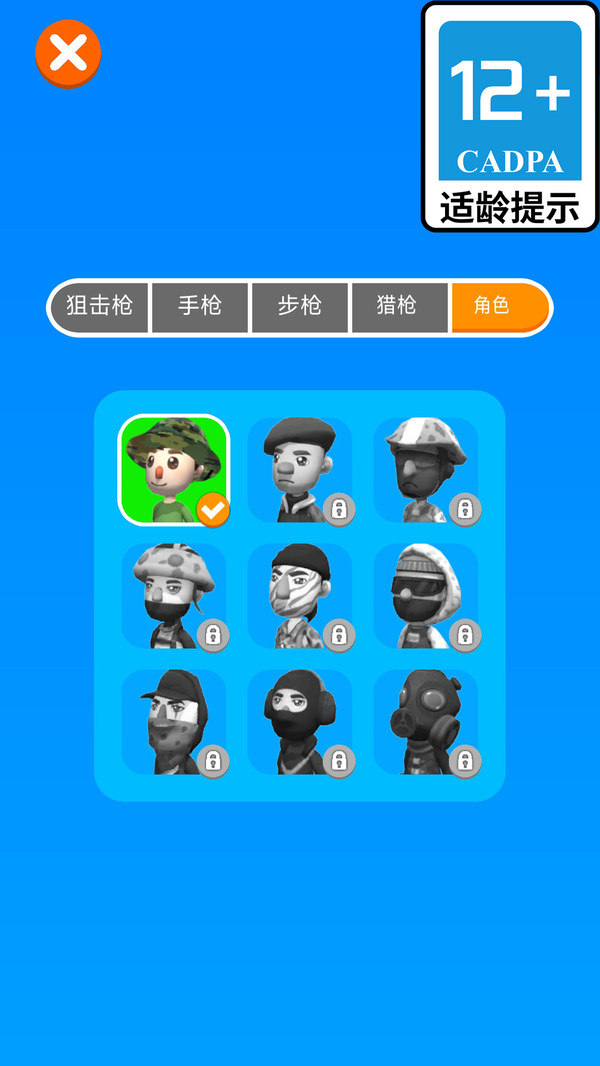Tap the 角色 tab
The height and width of the screenshot is (1066, 600).
pos(498,307)
